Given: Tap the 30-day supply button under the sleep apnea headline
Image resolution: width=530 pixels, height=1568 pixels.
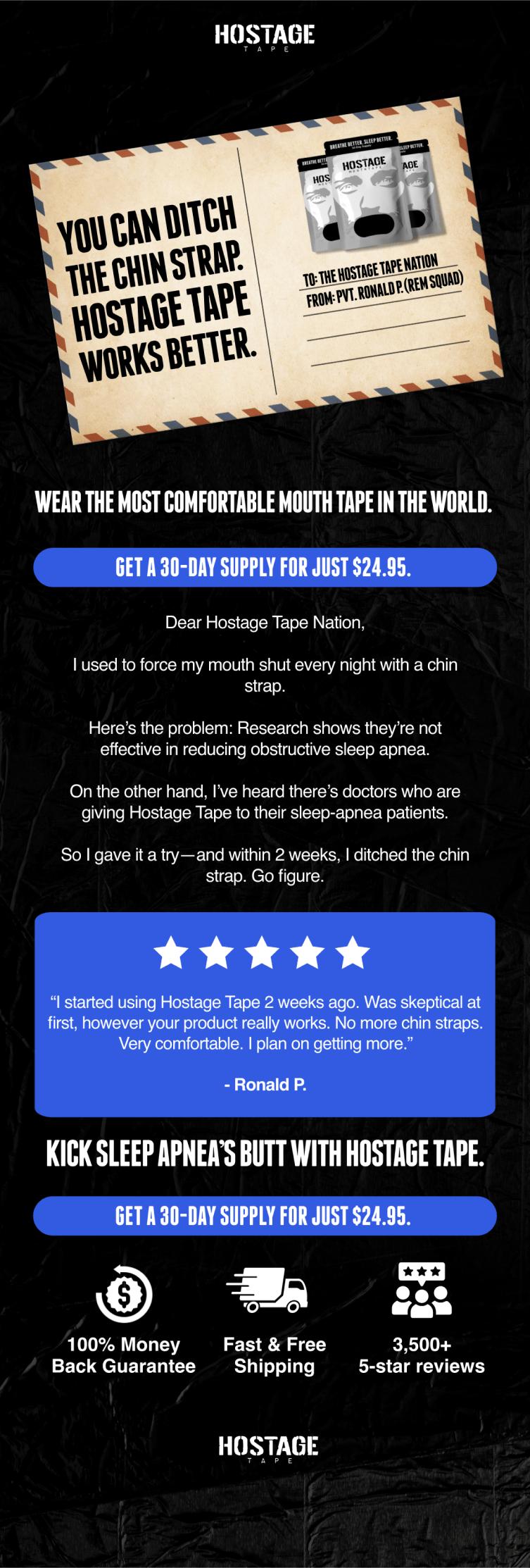Looking at the screenshot, I should (x=265, y=1215).
